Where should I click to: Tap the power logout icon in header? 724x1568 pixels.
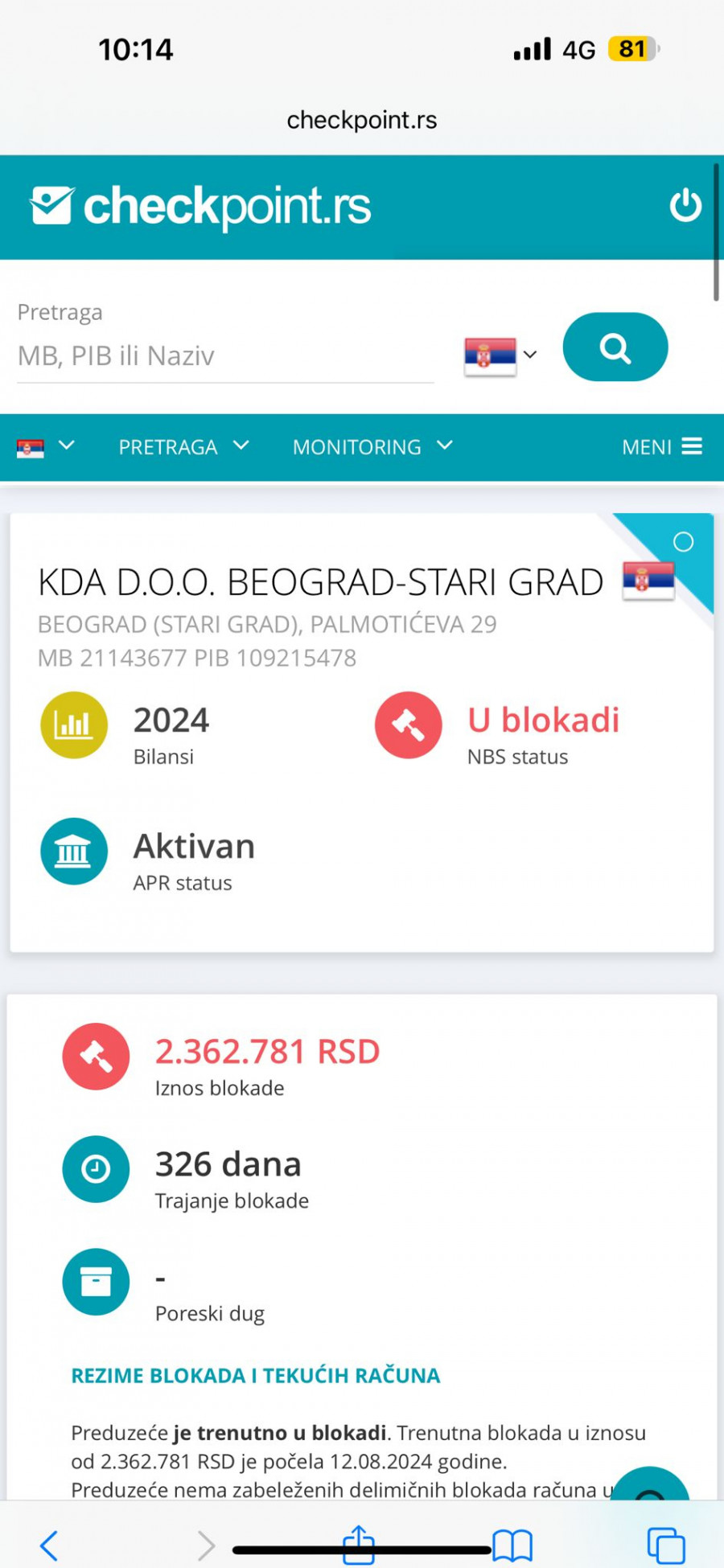point(685,206)
